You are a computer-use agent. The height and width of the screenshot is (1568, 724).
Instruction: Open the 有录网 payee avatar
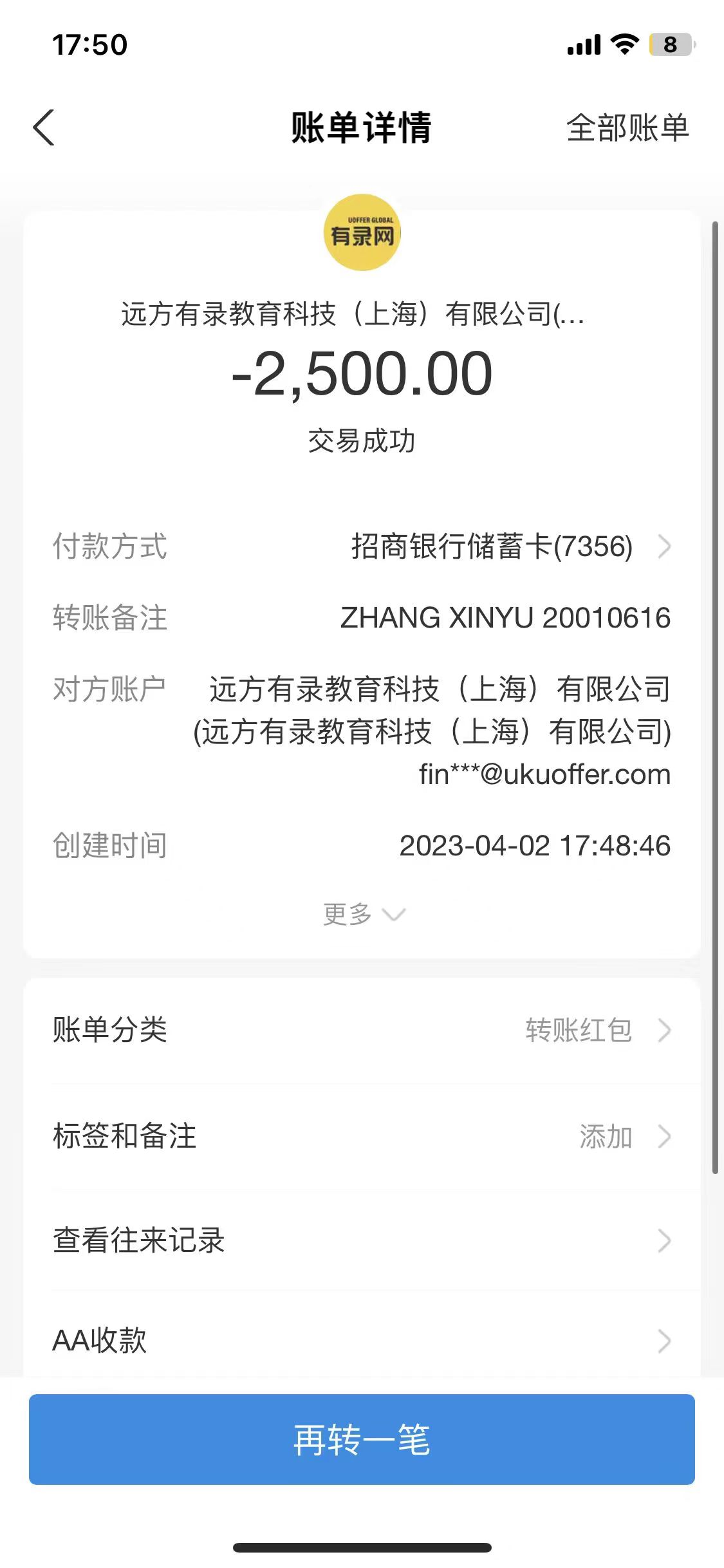[x=362, y=232]
